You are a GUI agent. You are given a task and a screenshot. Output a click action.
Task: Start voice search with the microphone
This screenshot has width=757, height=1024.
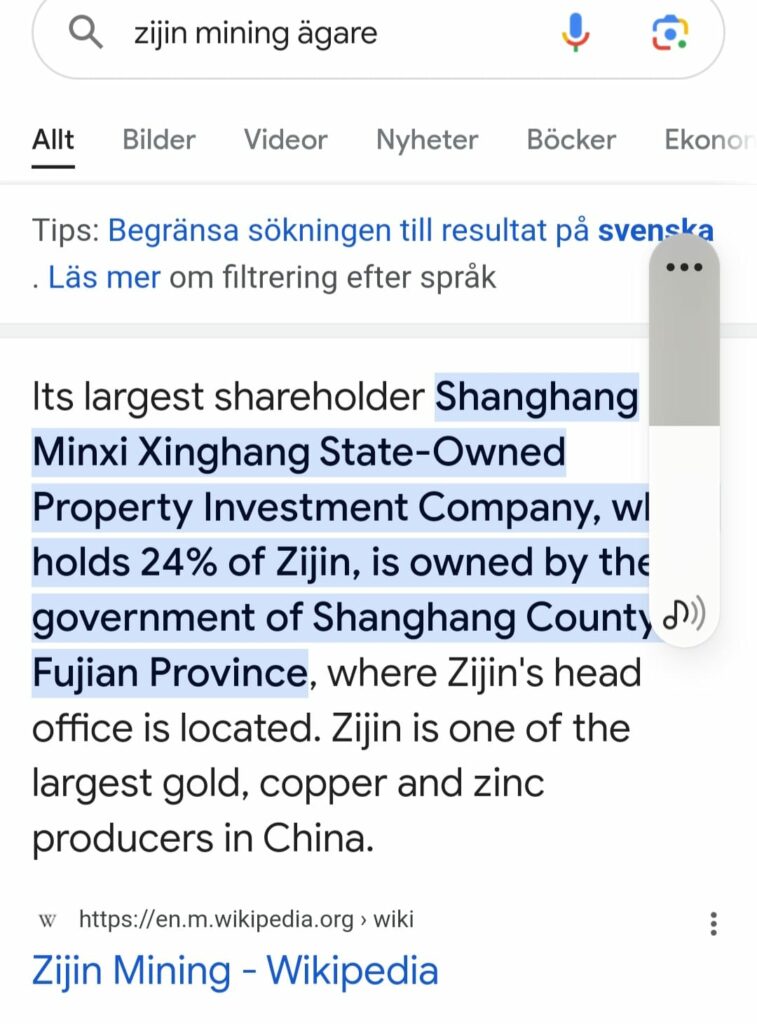click(x=575, y=34)
